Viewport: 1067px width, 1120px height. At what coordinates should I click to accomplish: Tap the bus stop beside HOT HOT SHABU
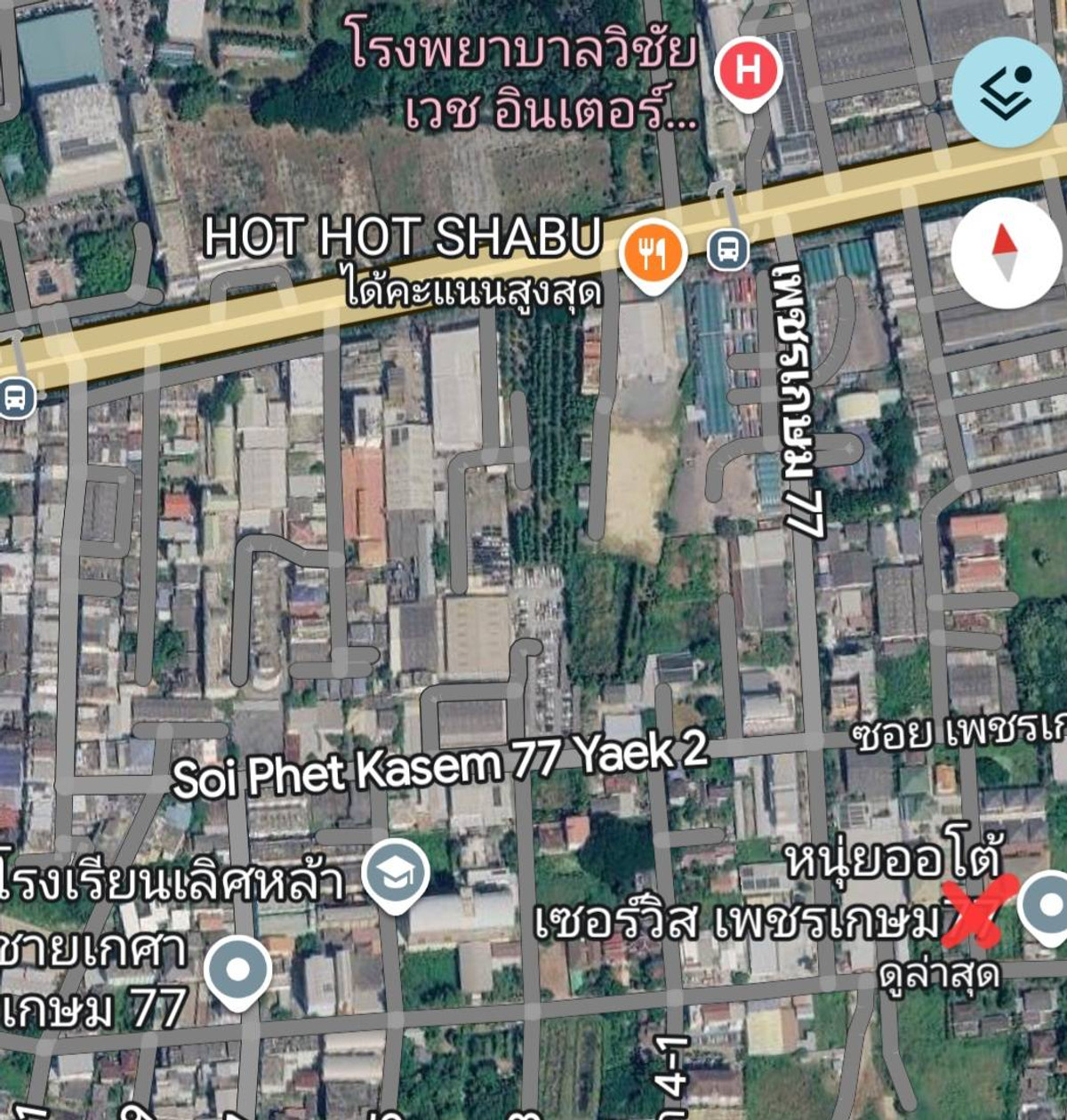[727, 250]
